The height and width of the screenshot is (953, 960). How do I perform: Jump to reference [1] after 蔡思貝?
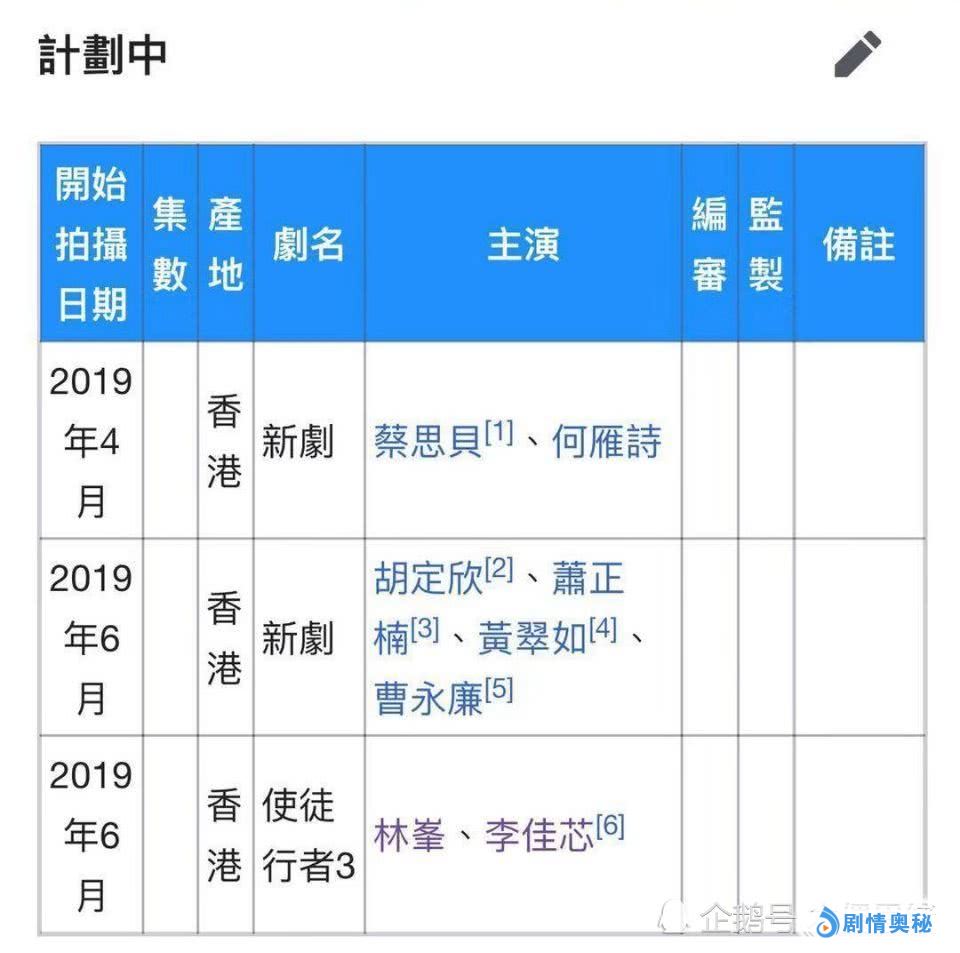pyautogui.click(x=498, y=432)
